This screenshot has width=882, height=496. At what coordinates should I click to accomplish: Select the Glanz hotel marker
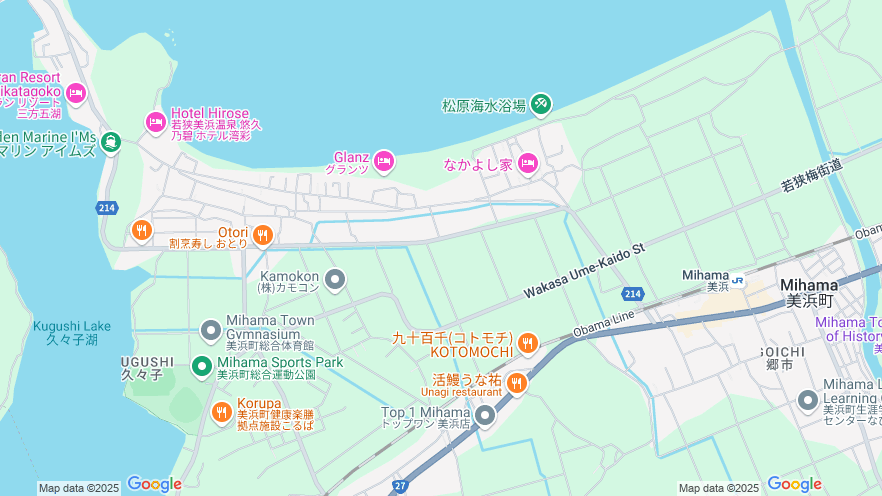[384, 161]
